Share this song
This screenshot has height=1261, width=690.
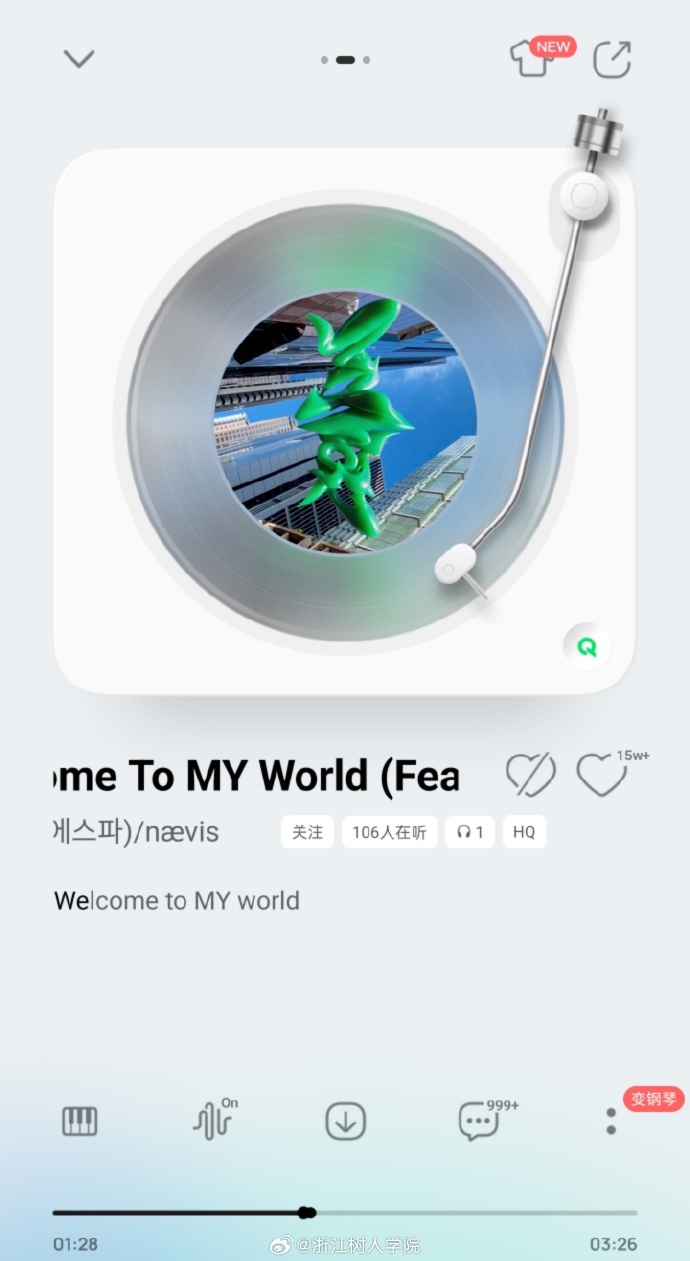click(x=611, y=59)
